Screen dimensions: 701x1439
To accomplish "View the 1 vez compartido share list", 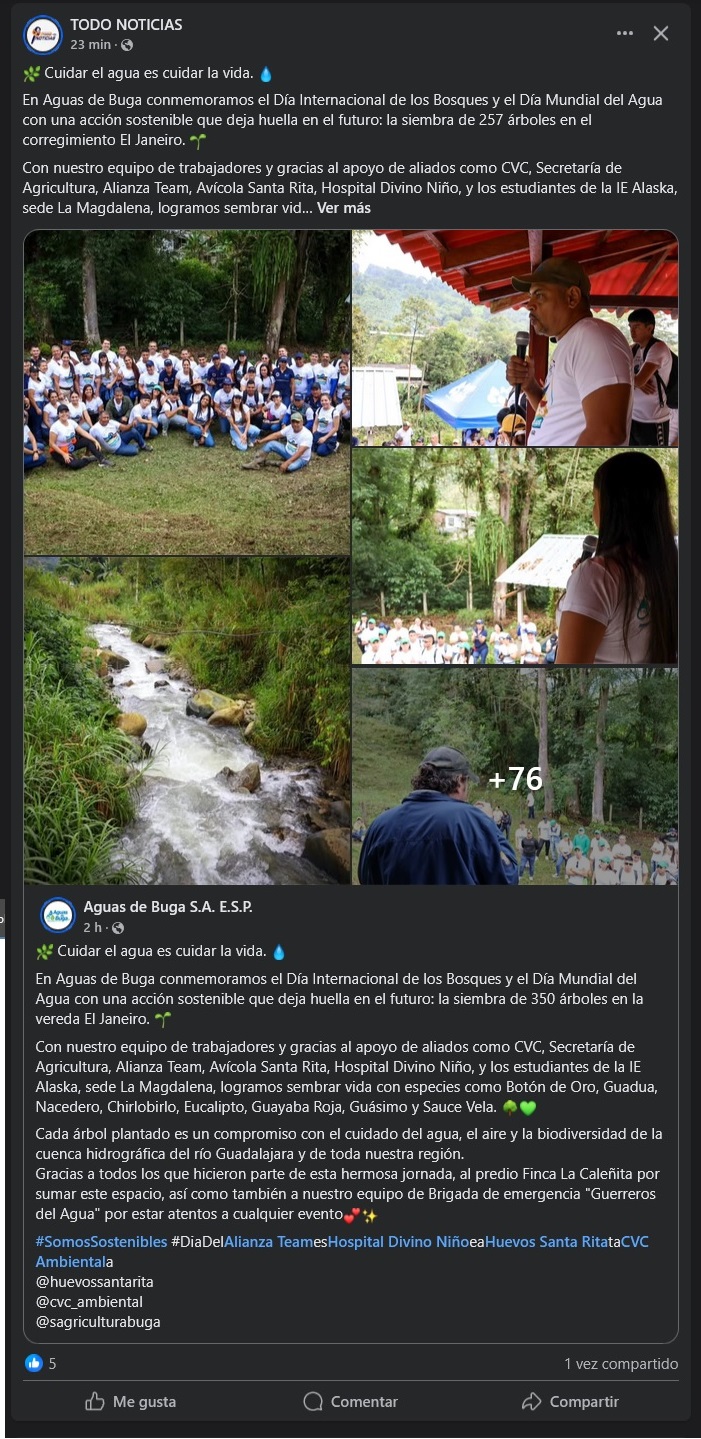I will coord(621,1363).
